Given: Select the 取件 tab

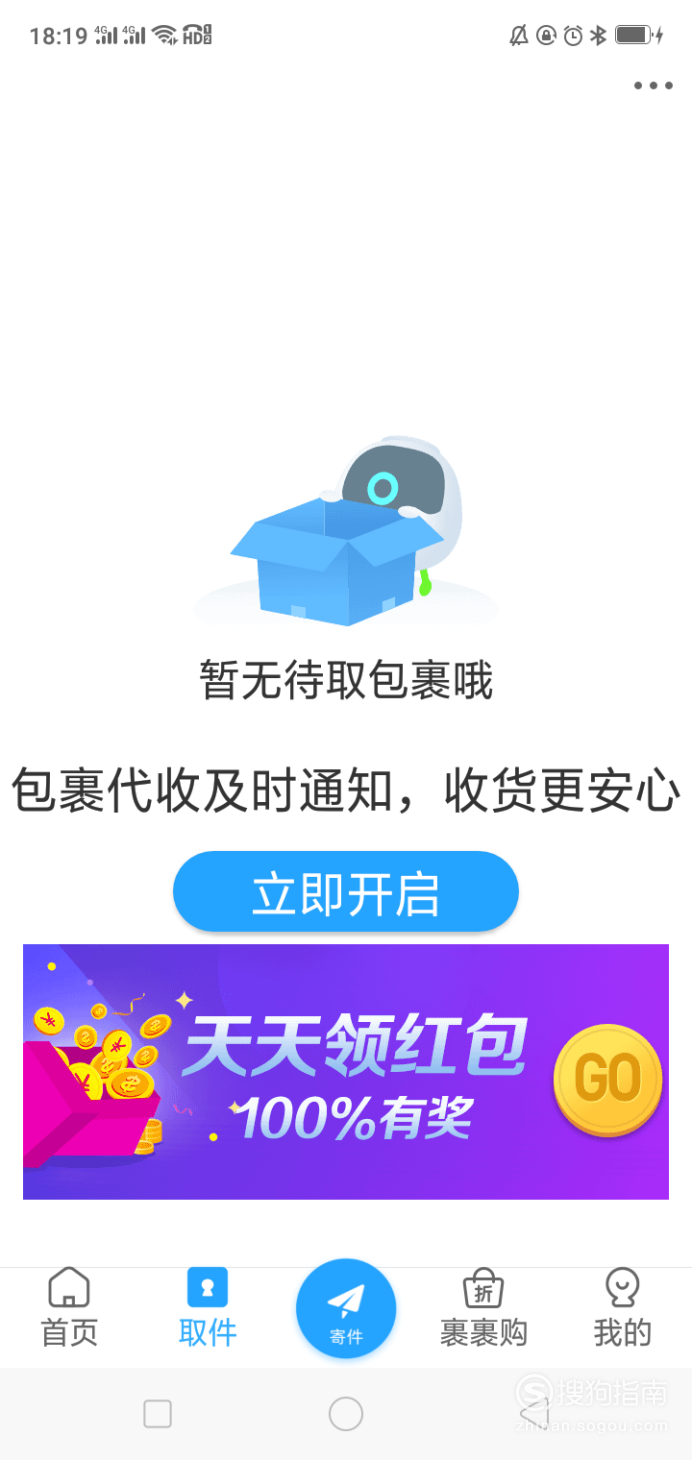Looking at the screenshot, I should (208, 1308).
